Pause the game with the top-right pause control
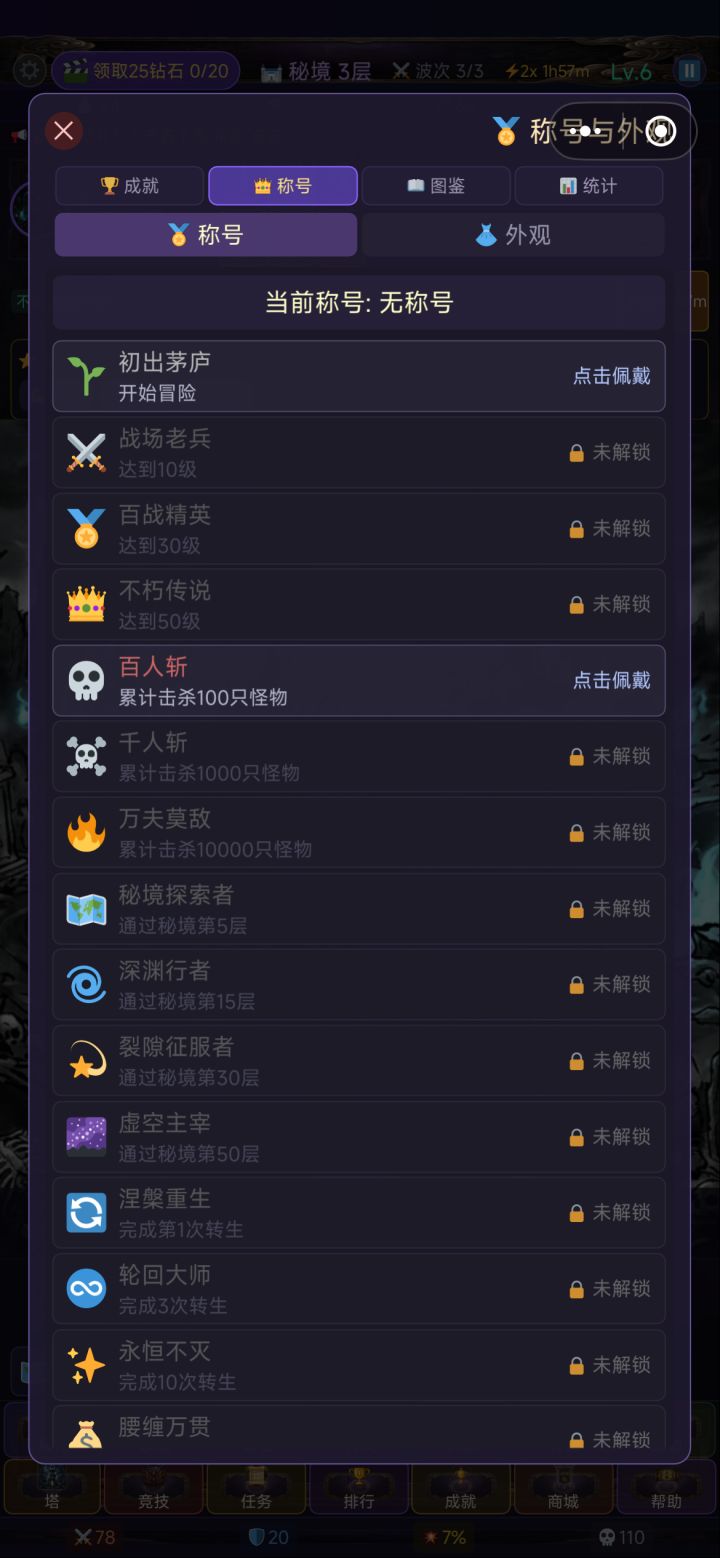 [x=688, y=71]
